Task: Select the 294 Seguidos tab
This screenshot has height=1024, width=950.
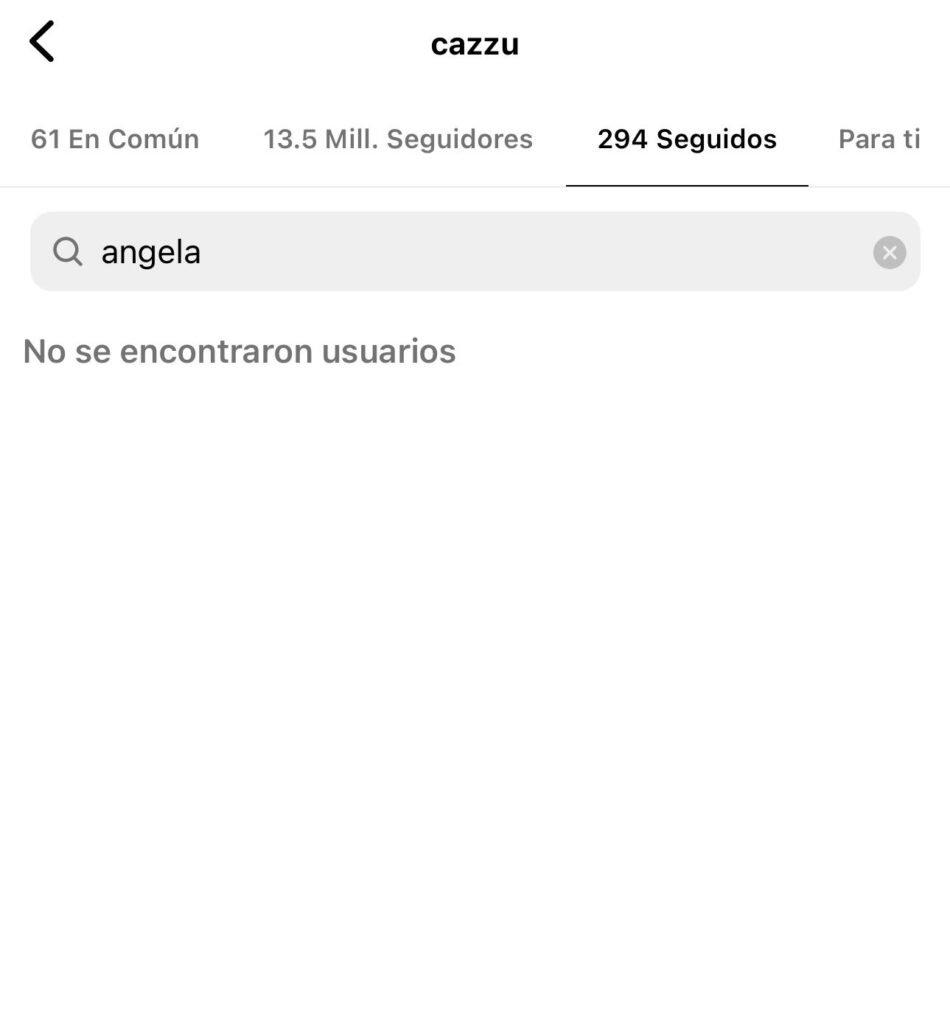Action: point(687,139)
